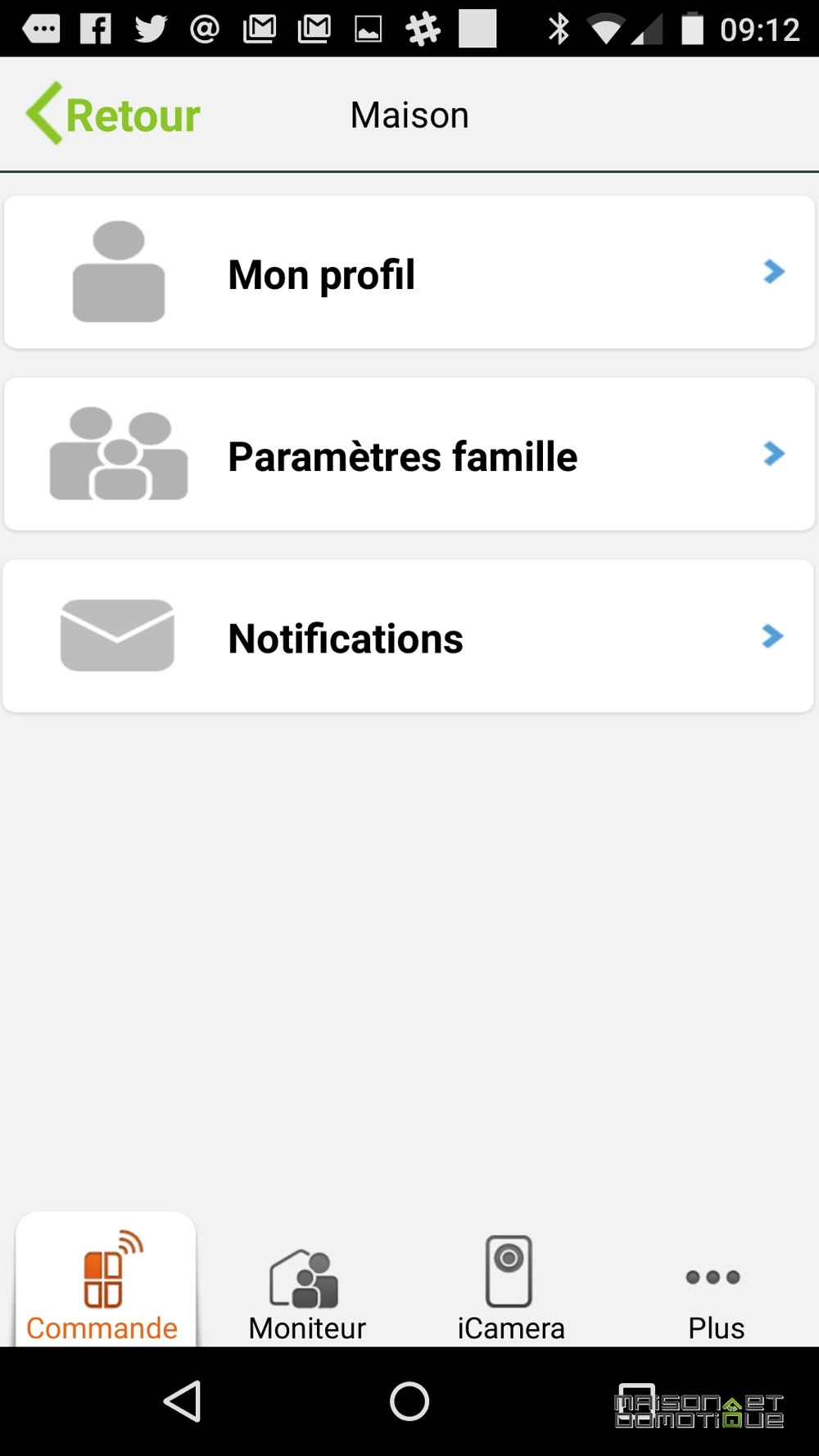Go to the Android home screen

tap(409, 1401)
